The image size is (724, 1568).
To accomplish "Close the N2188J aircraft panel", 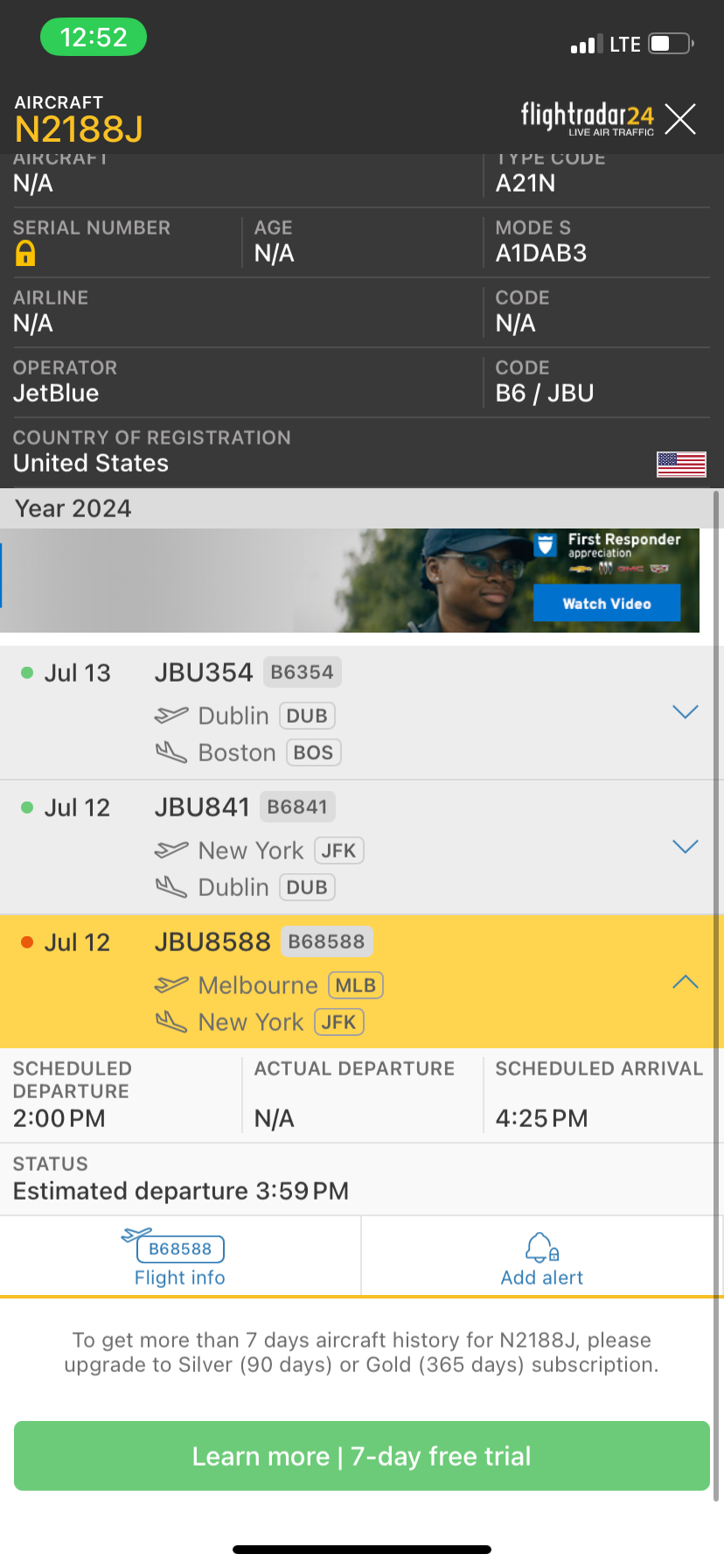I will (x=679, y=119).
